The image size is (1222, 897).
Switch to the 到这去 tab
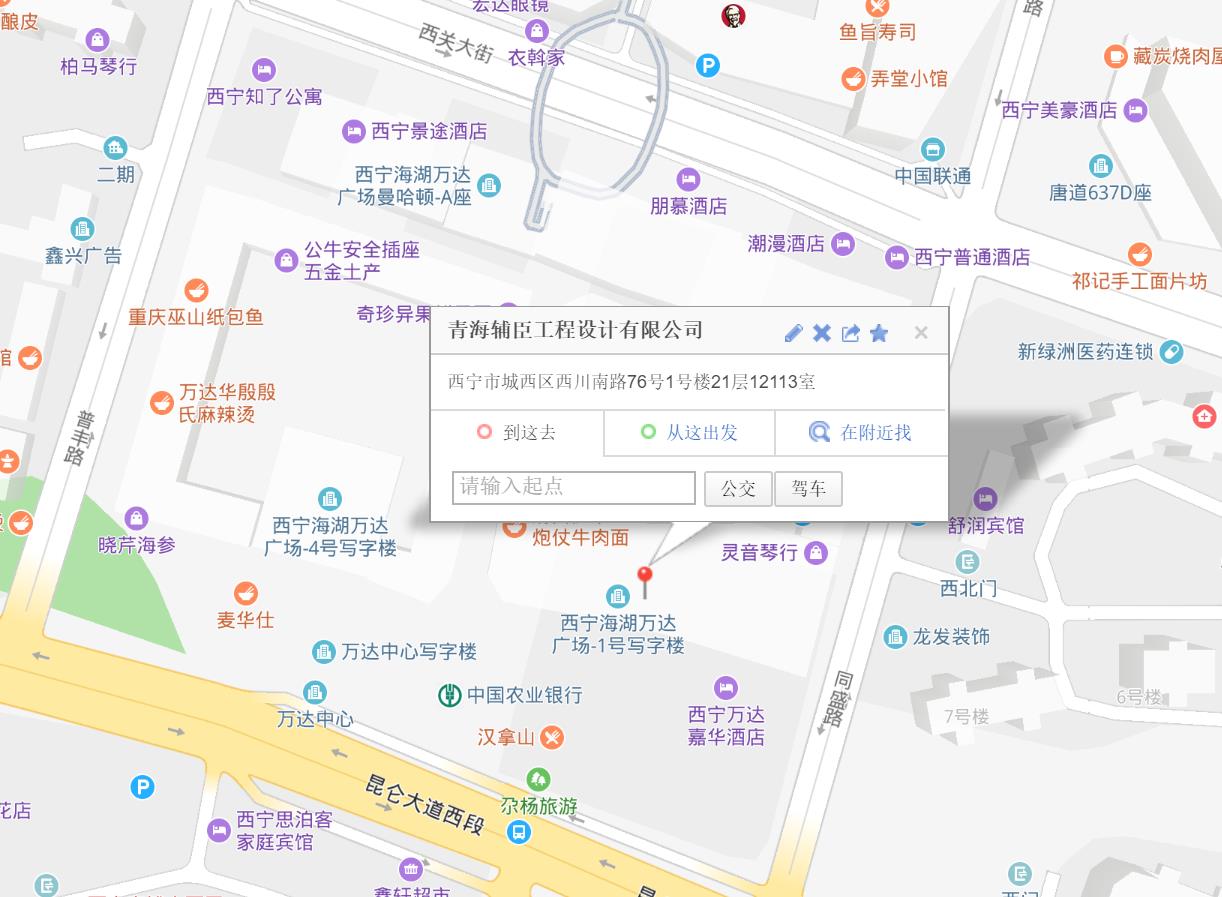[x=517, y=433]
